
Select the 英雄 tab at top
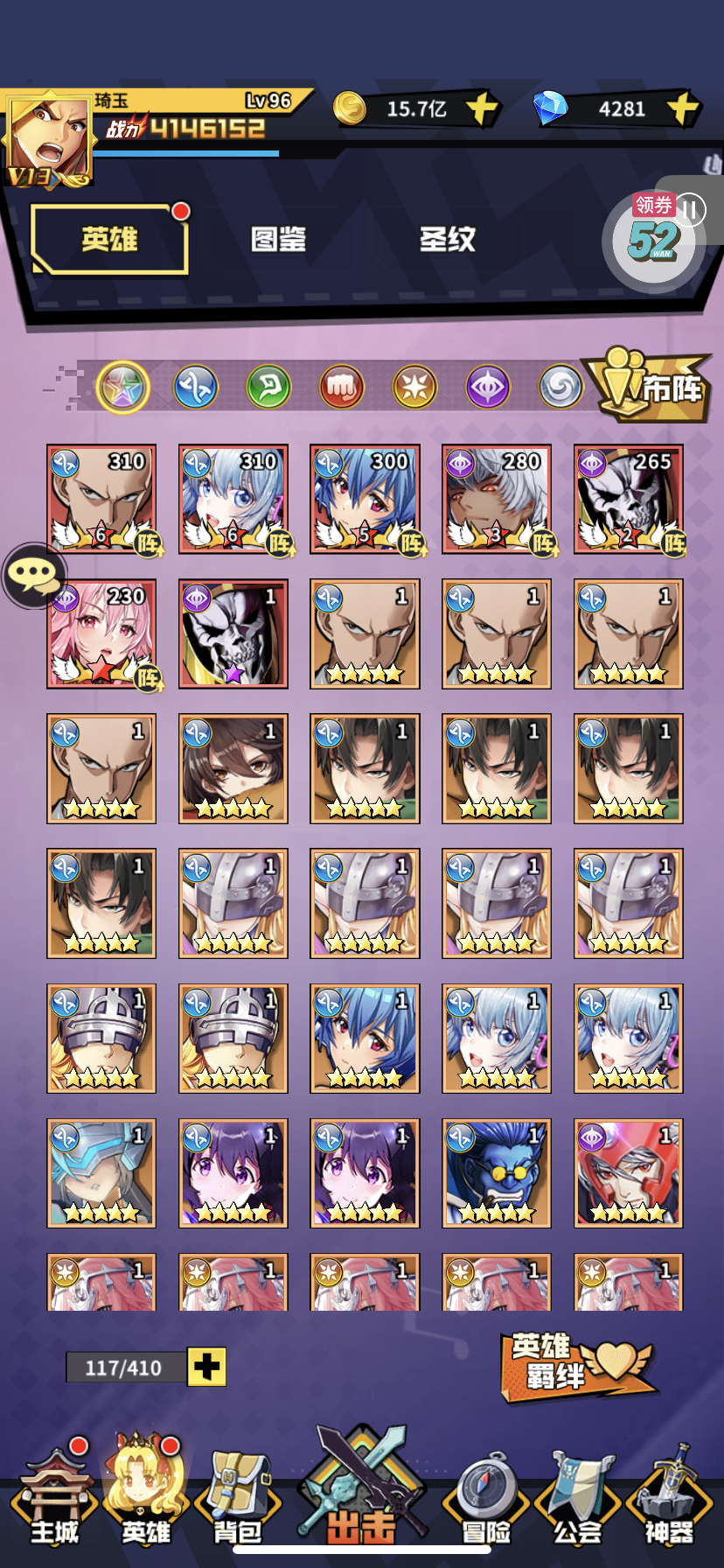110,239
